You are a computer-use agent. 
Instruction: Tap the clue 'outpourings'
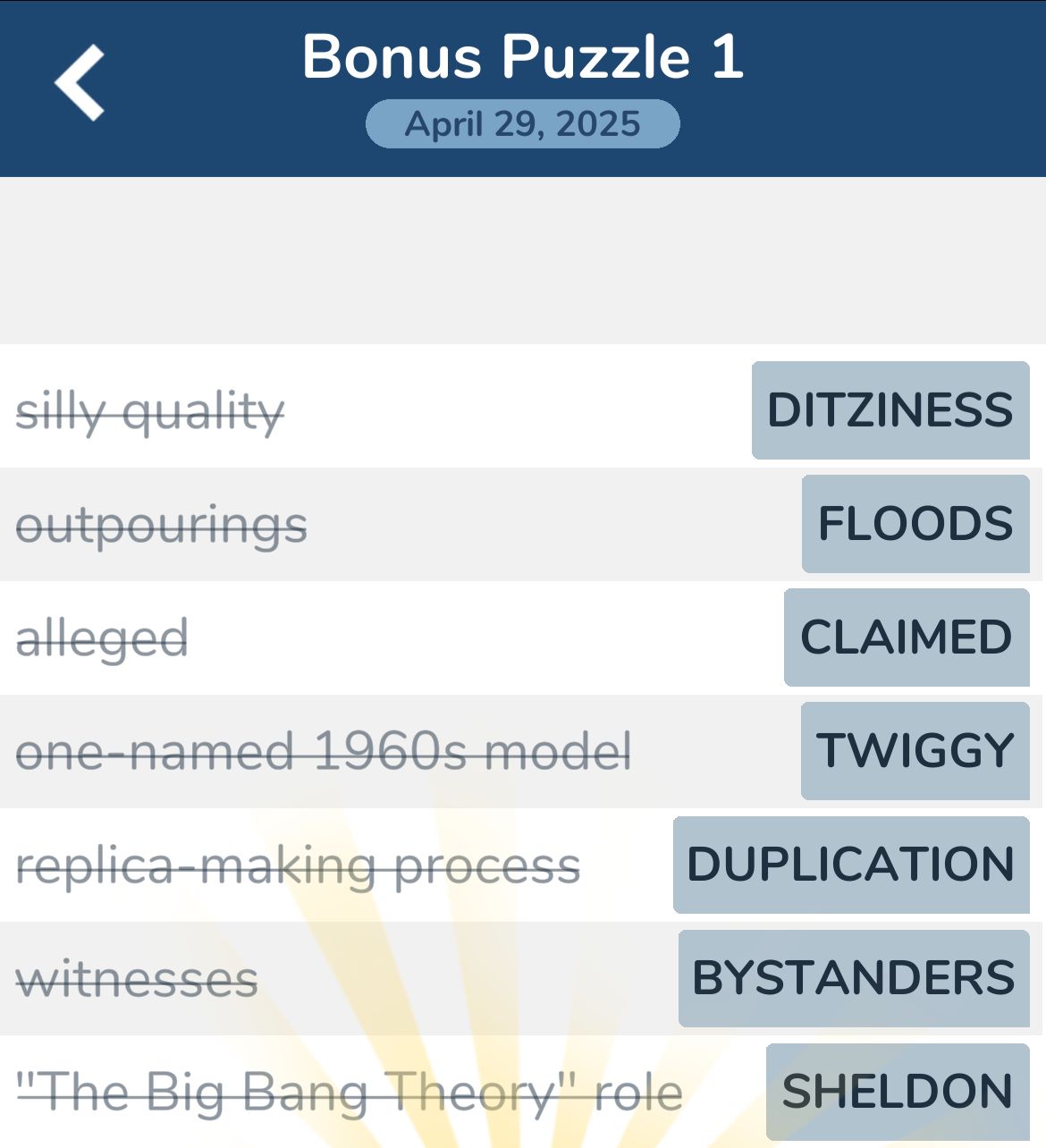pyautogui.click(x=163, y=524)
